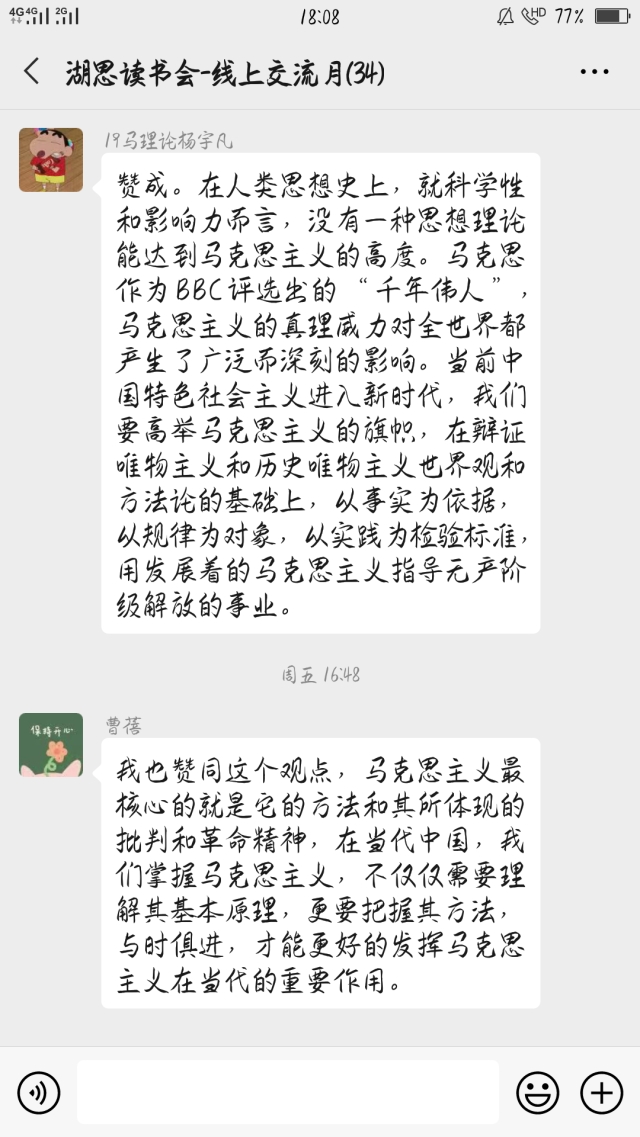Open the three-dot chat info menu
This screenshot has width=640, height=1137.
594,72
